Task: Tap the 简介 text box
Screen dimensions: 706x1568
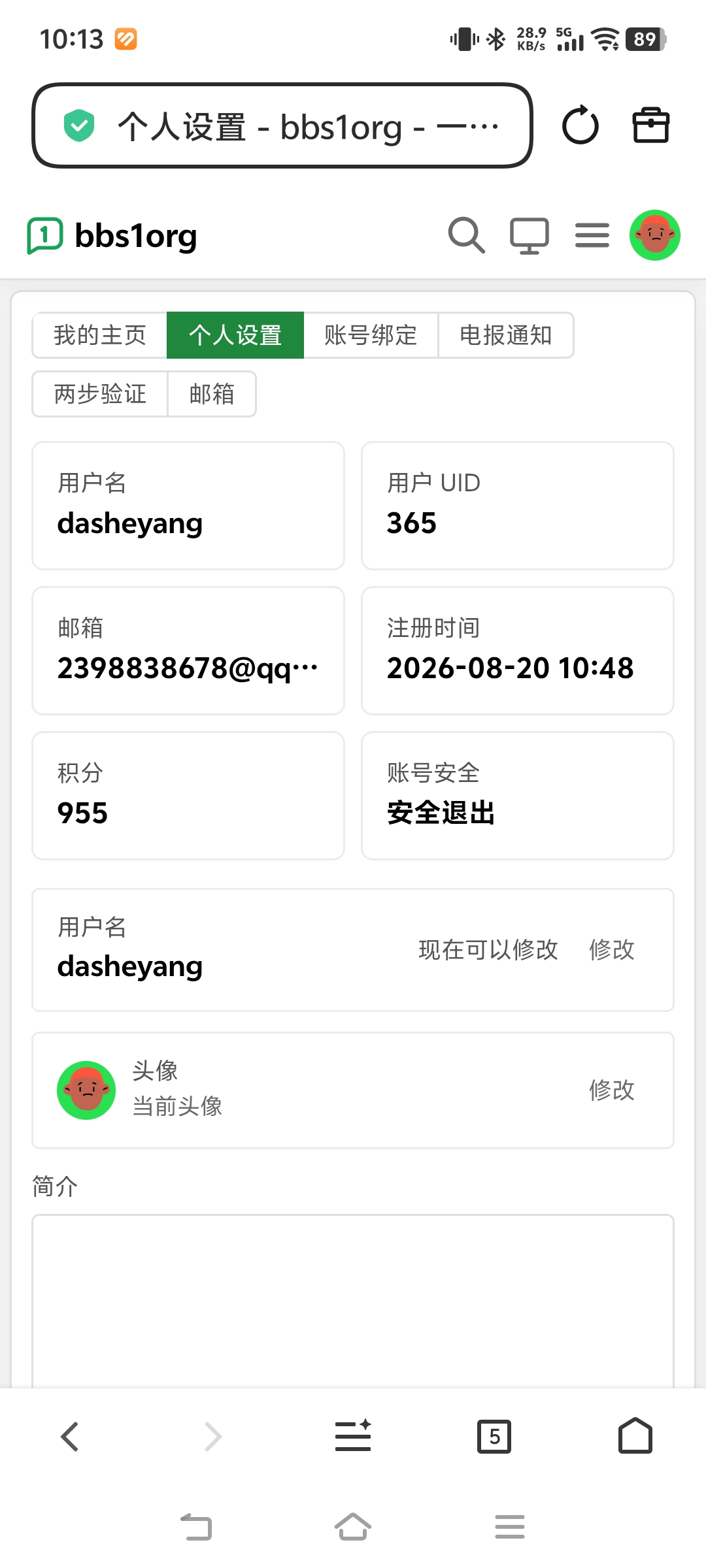Action: (353, 1301)
